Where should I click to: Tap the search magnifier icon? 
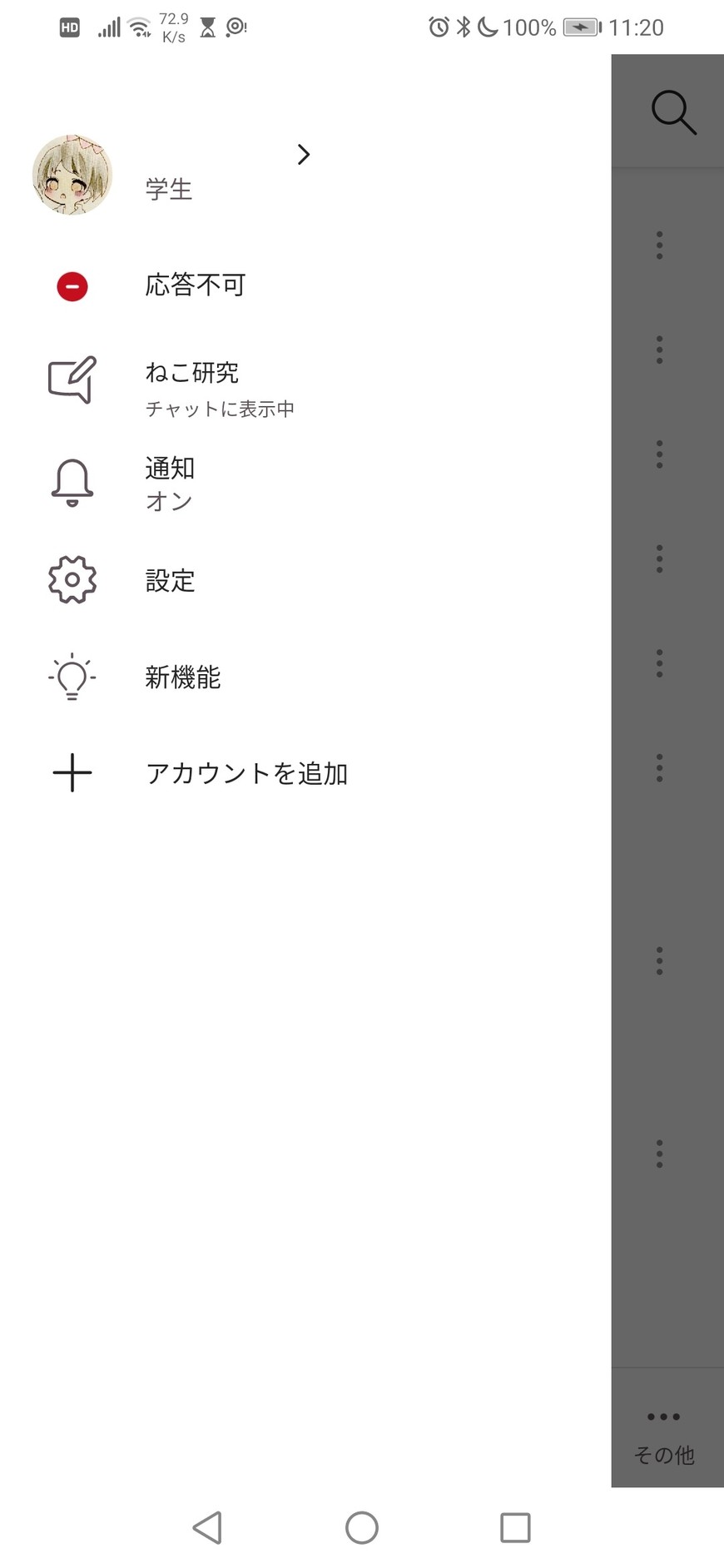point(672,112)
